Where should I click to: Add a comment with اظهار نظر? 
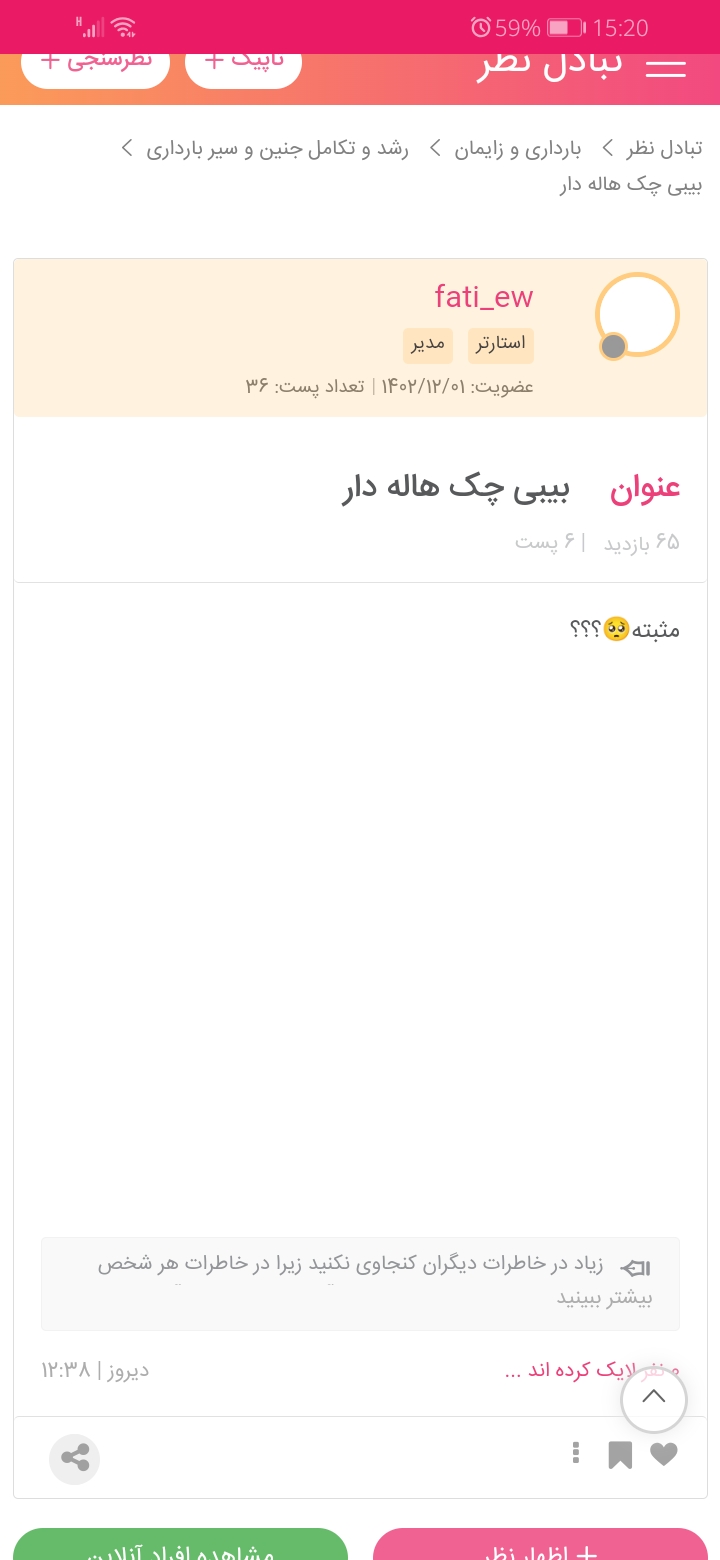click(x=541, y=1546)
